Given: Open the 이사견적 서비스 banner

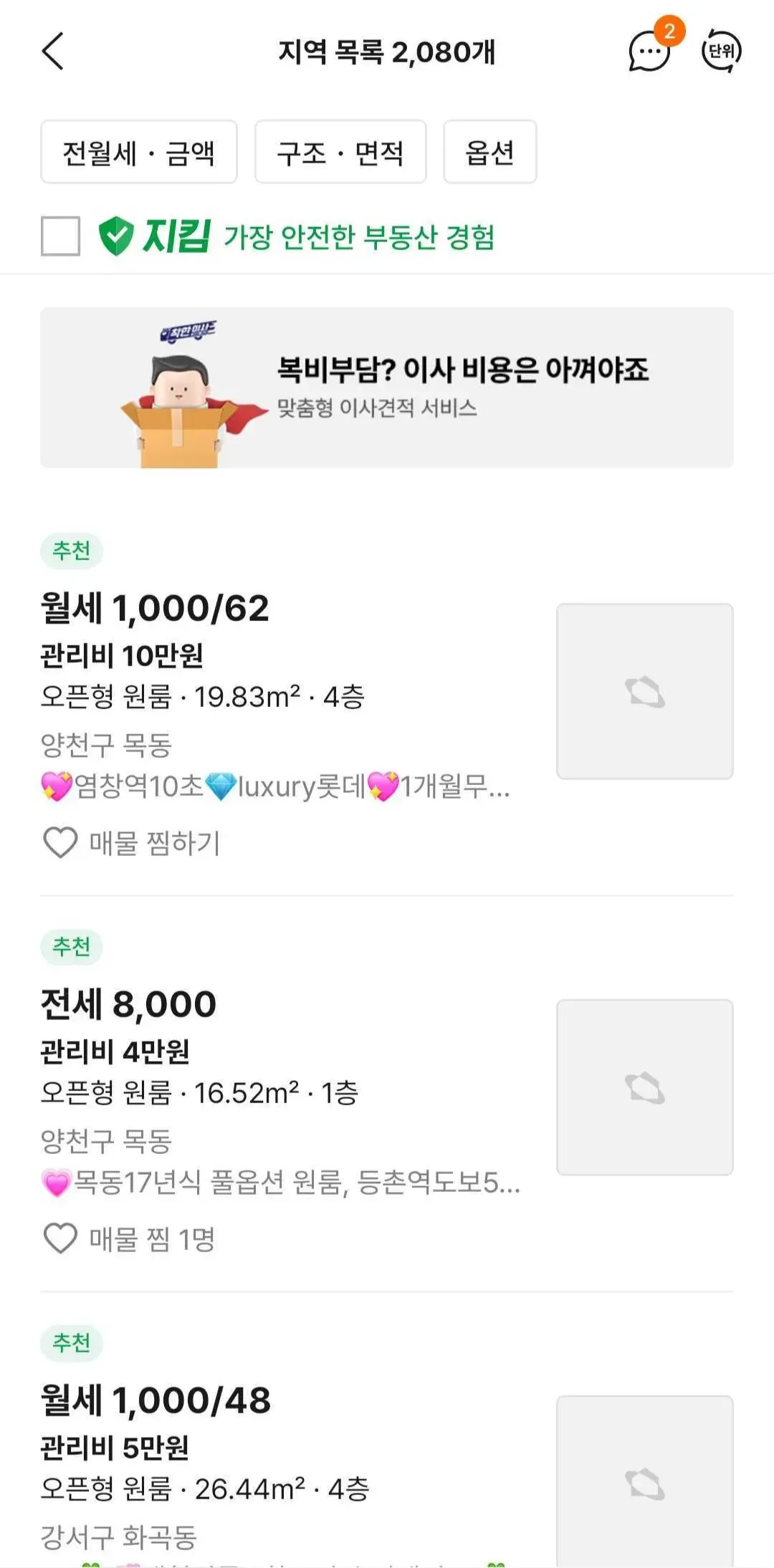Looking at the screenshot, I should click(x=387, y=388).
